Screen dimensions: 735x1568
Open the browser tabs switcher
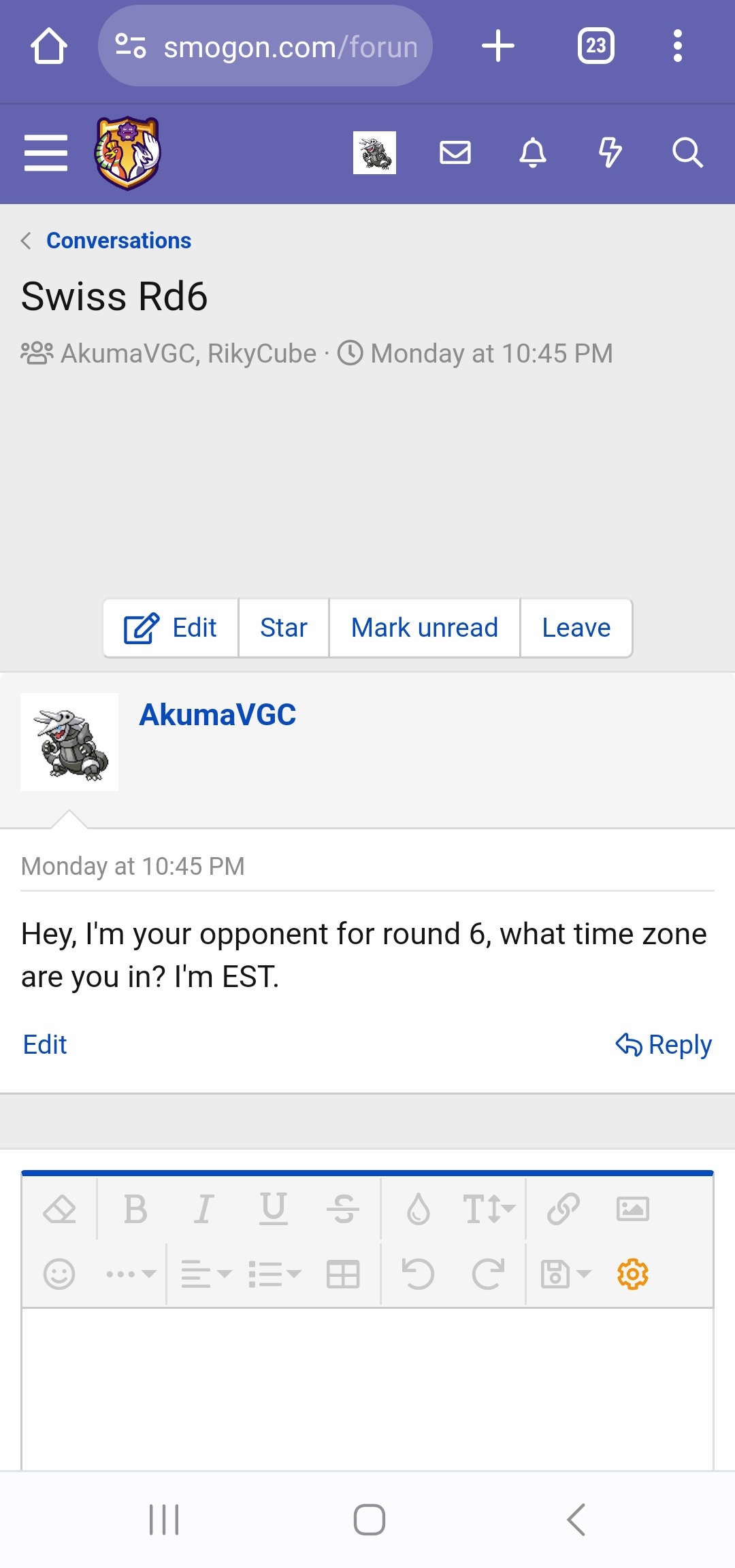tap(596, 46)
